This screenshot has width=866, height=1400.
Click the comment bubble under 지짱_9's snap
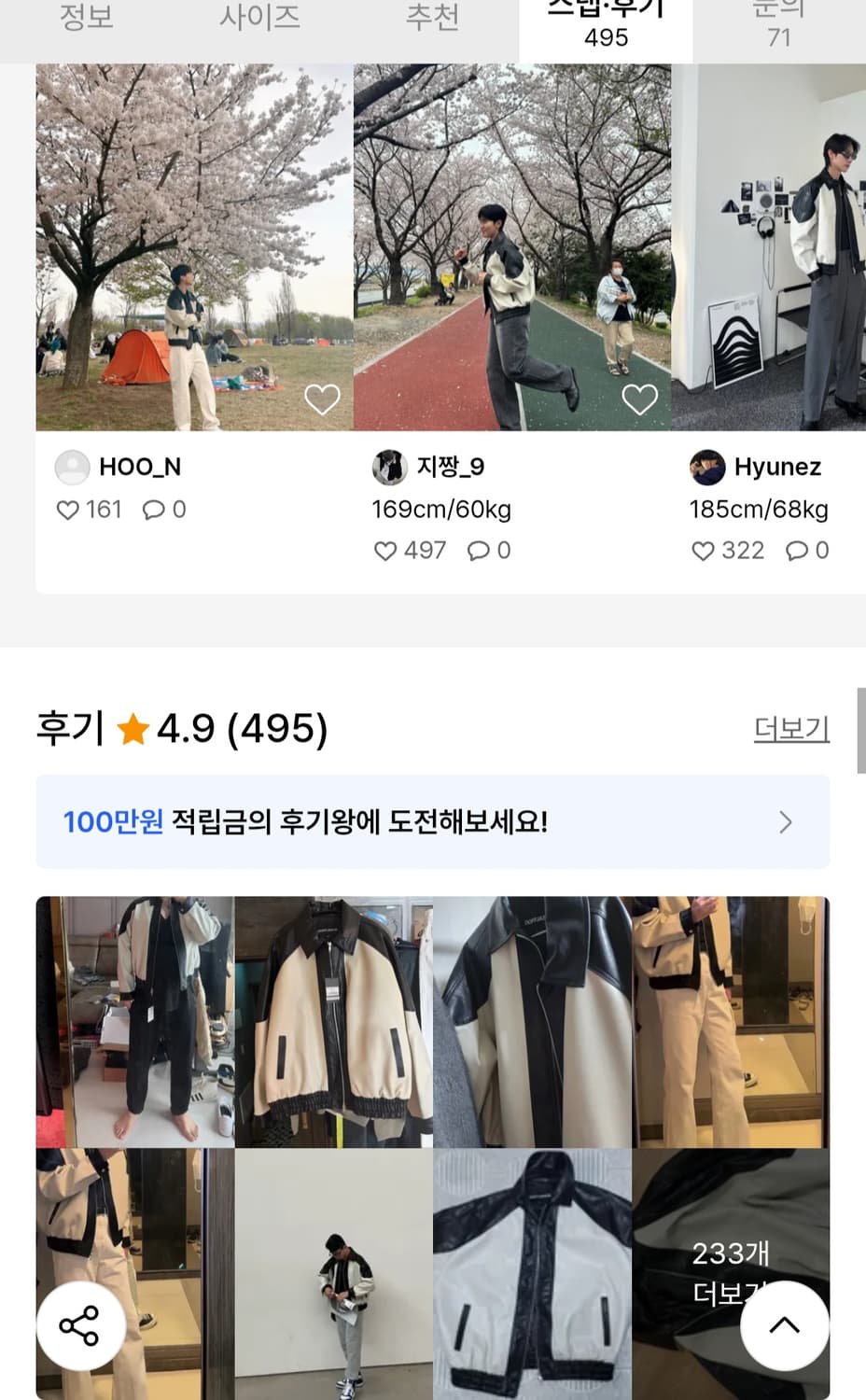(479, 551)
